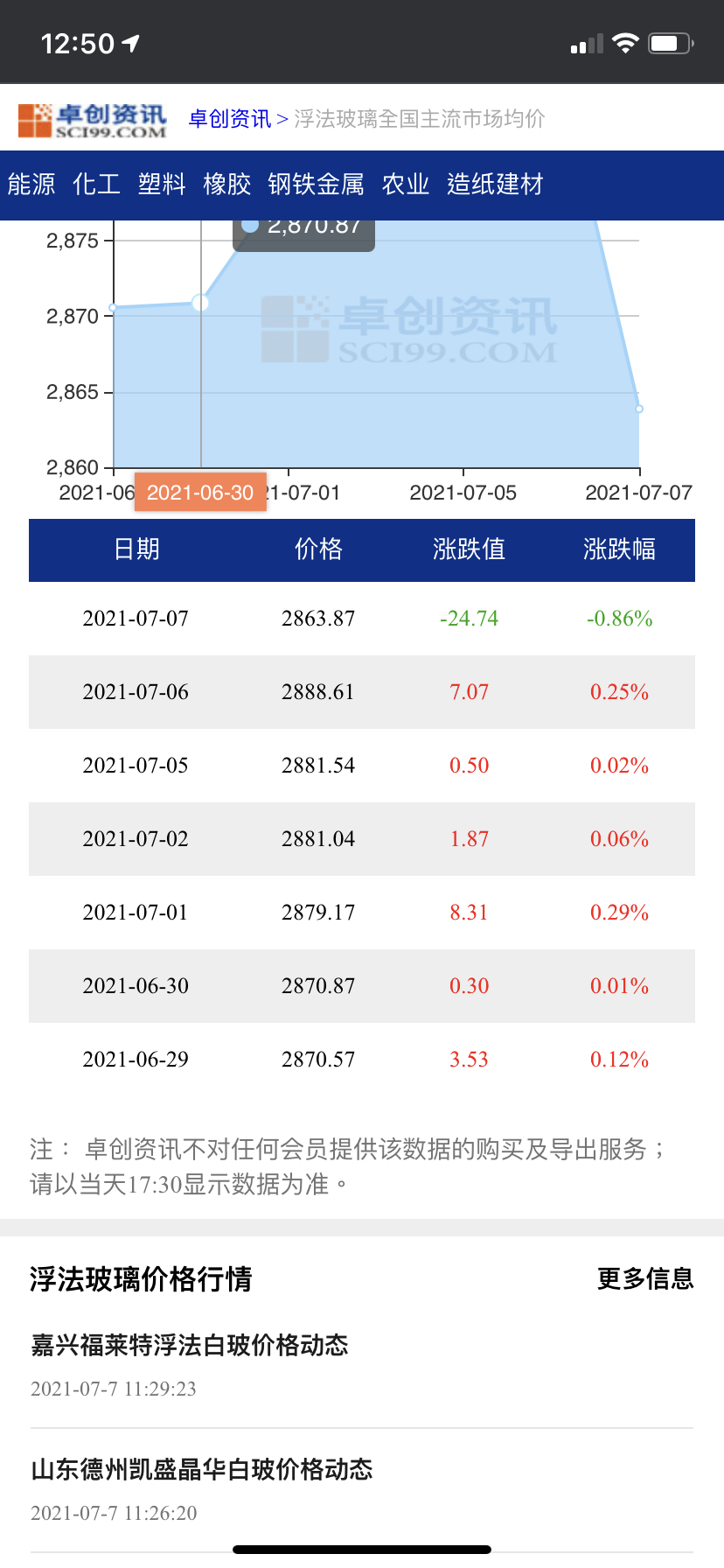
Task: Select the 农业 category
Action: coord(406,185)
